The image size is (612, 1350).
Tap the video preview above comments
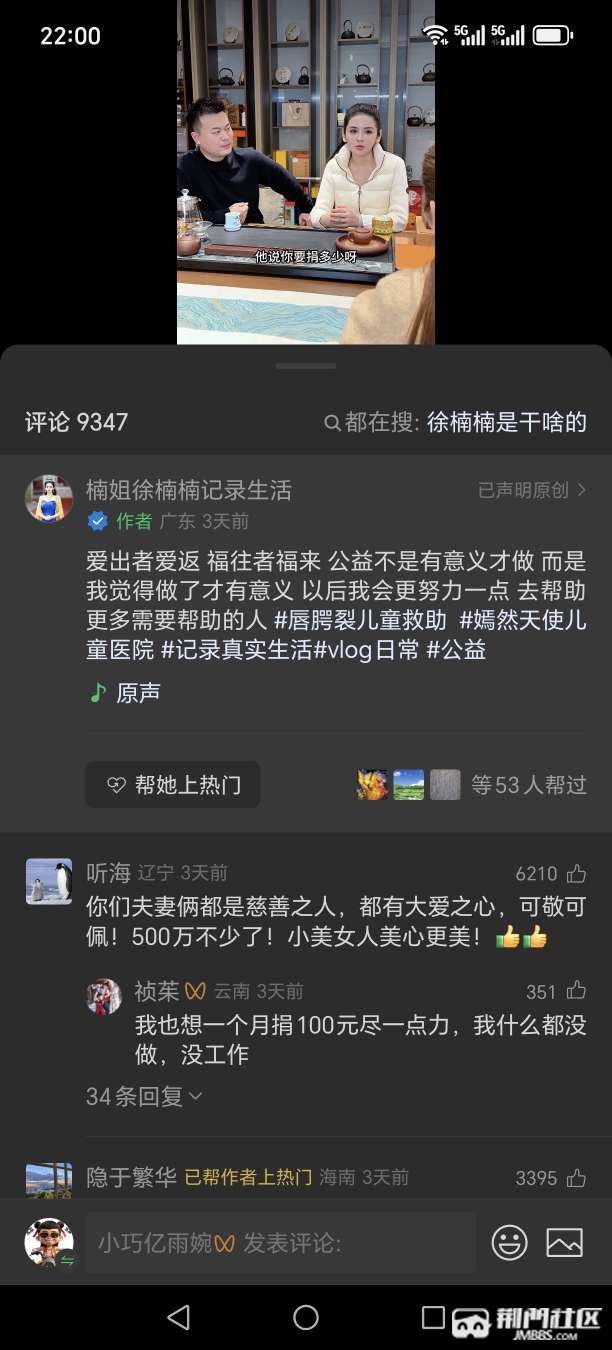pyautogui.click(x=305, y=170)
